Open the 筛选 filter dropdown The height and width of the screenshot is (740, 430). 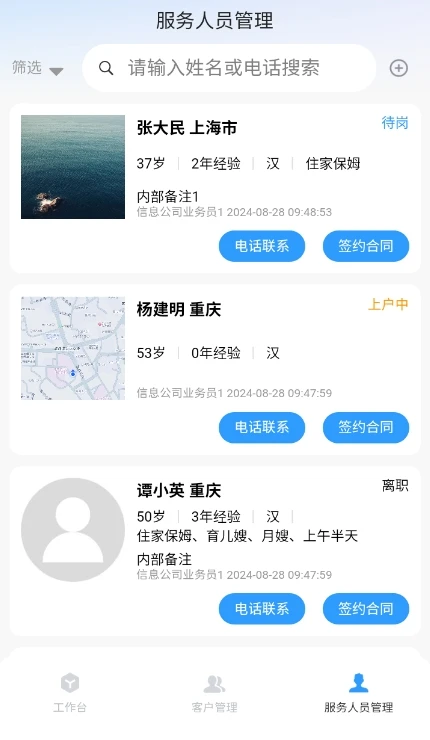pos(37,68)
